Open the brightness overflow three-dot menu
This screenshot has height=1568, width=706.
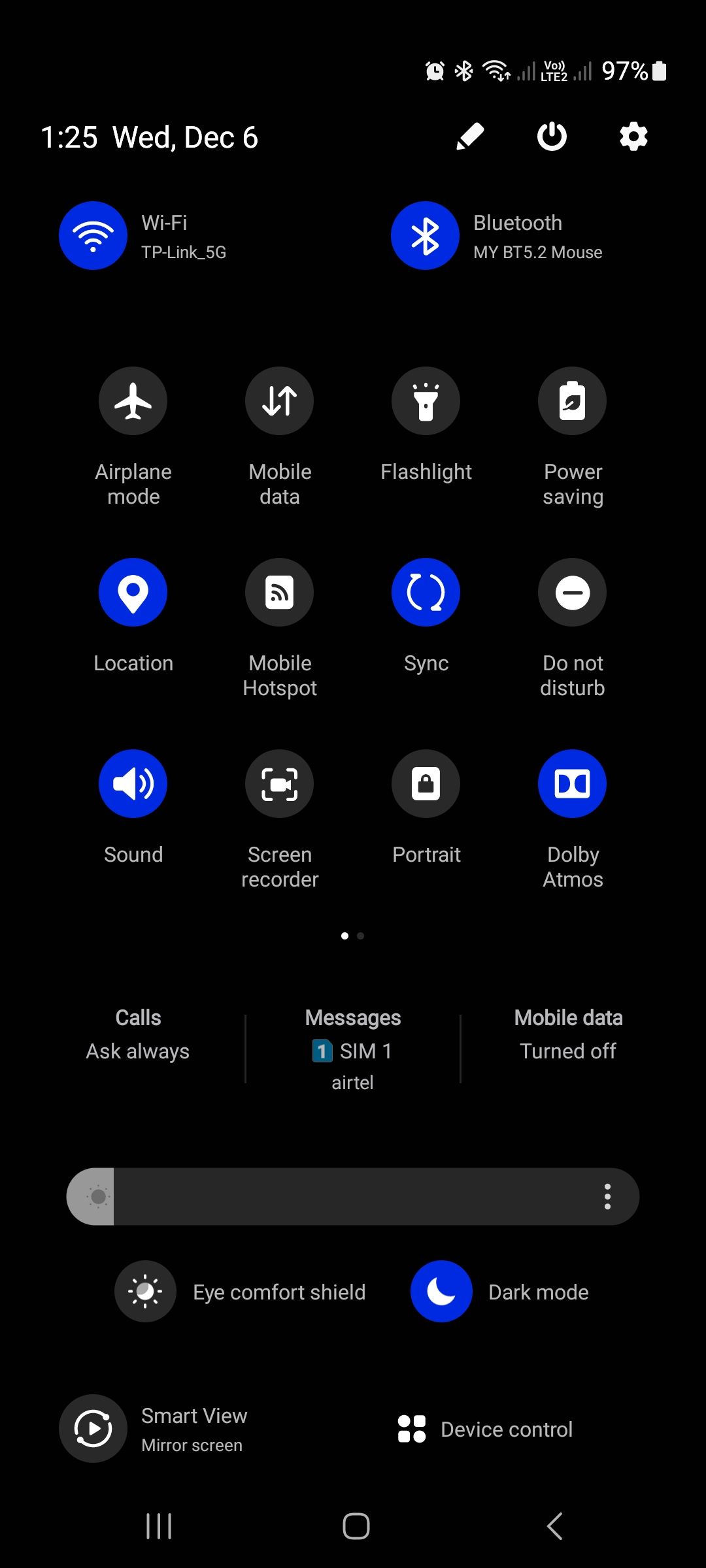pyautogui.click(x=607, y=1196)
